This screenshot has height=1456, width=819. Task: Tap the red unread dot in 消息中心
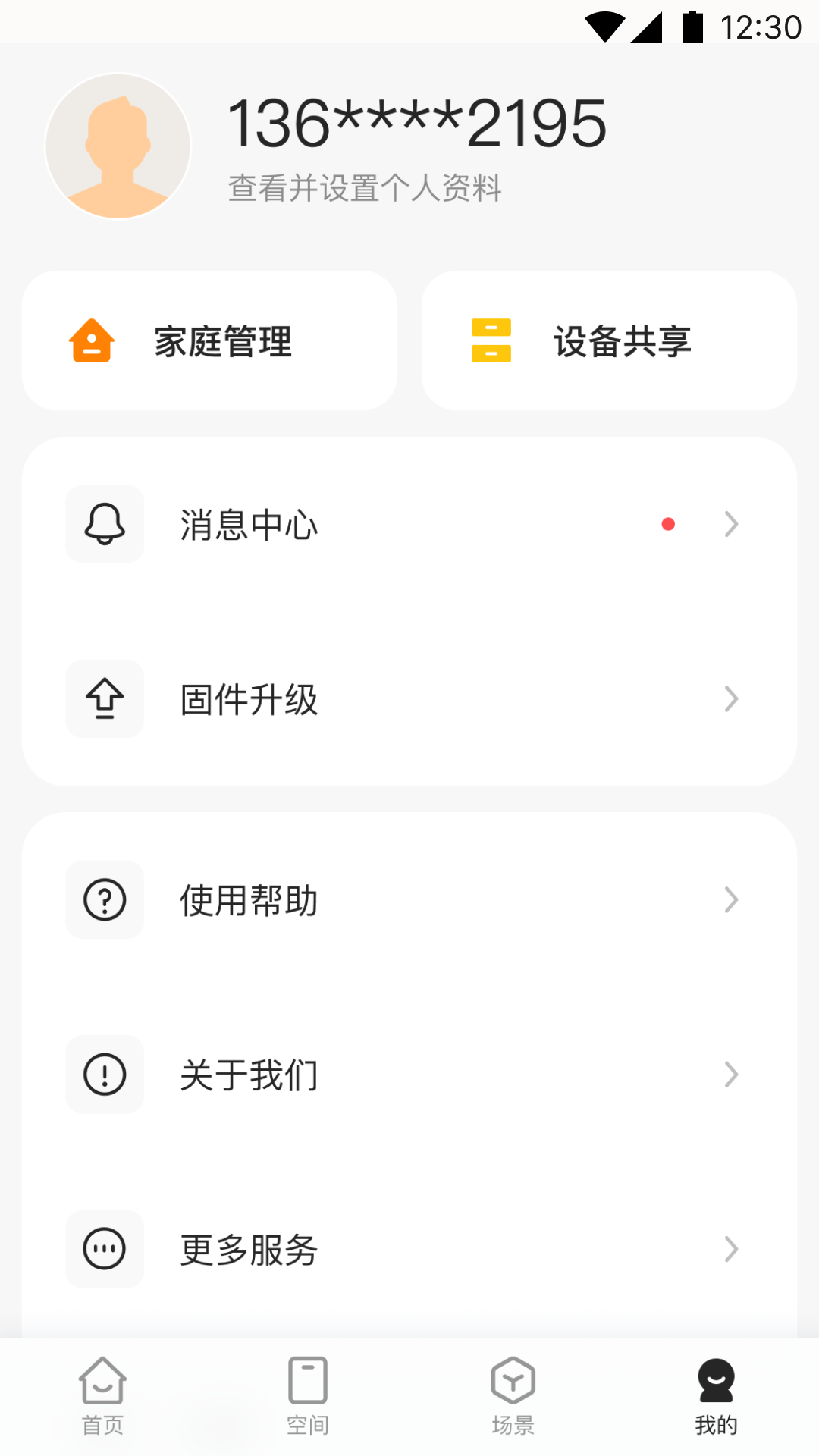point(669,524)
